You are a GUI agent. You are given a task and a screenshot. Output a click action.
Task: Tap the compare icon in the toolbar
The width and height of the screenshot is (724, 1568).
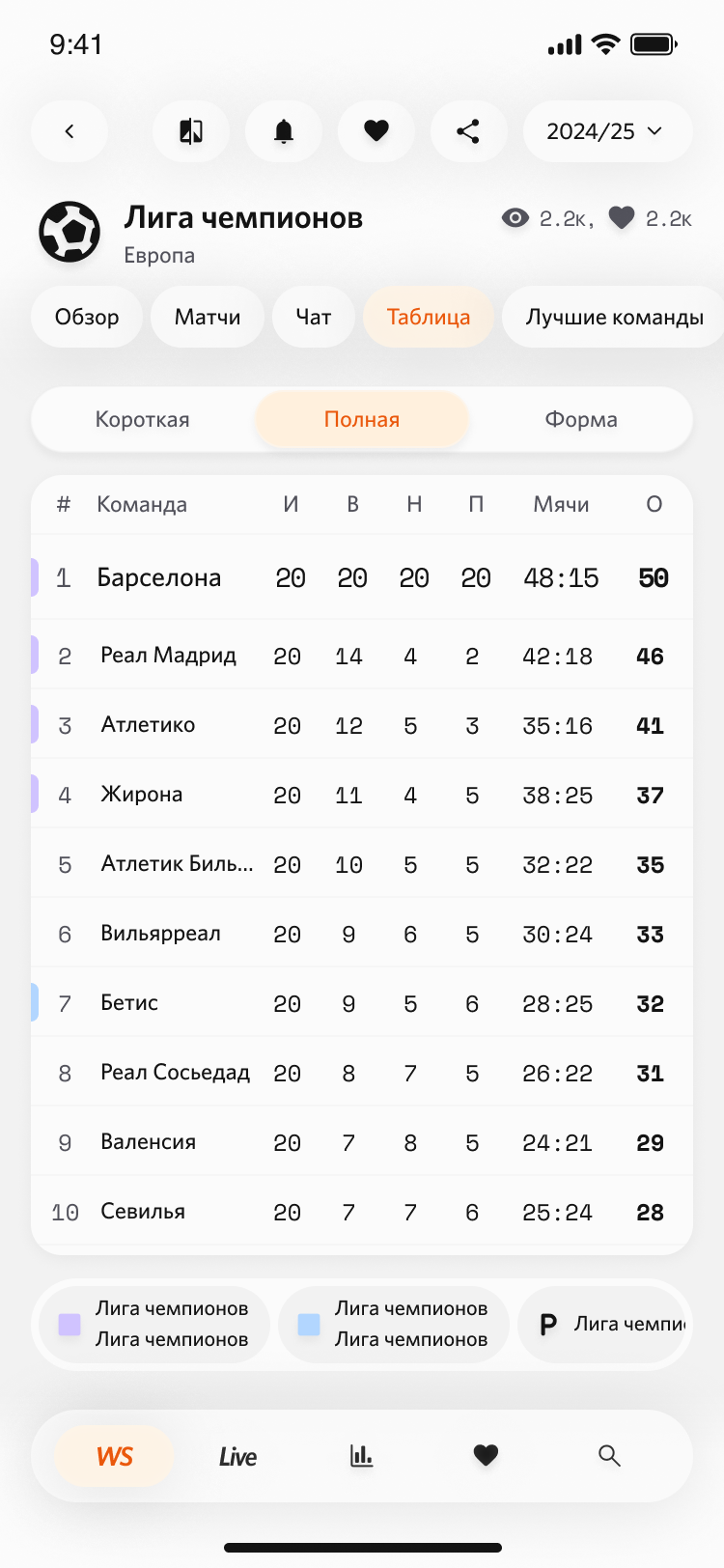tap(191, 131)
